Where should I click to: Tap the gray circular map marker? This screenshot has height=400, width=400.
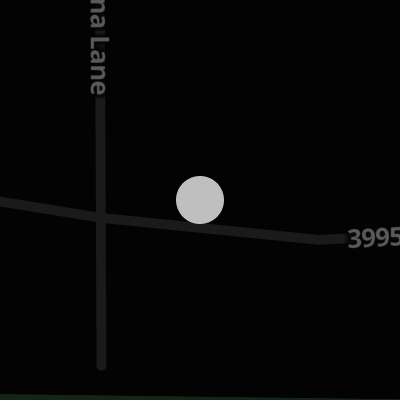[x=200, y=200]
